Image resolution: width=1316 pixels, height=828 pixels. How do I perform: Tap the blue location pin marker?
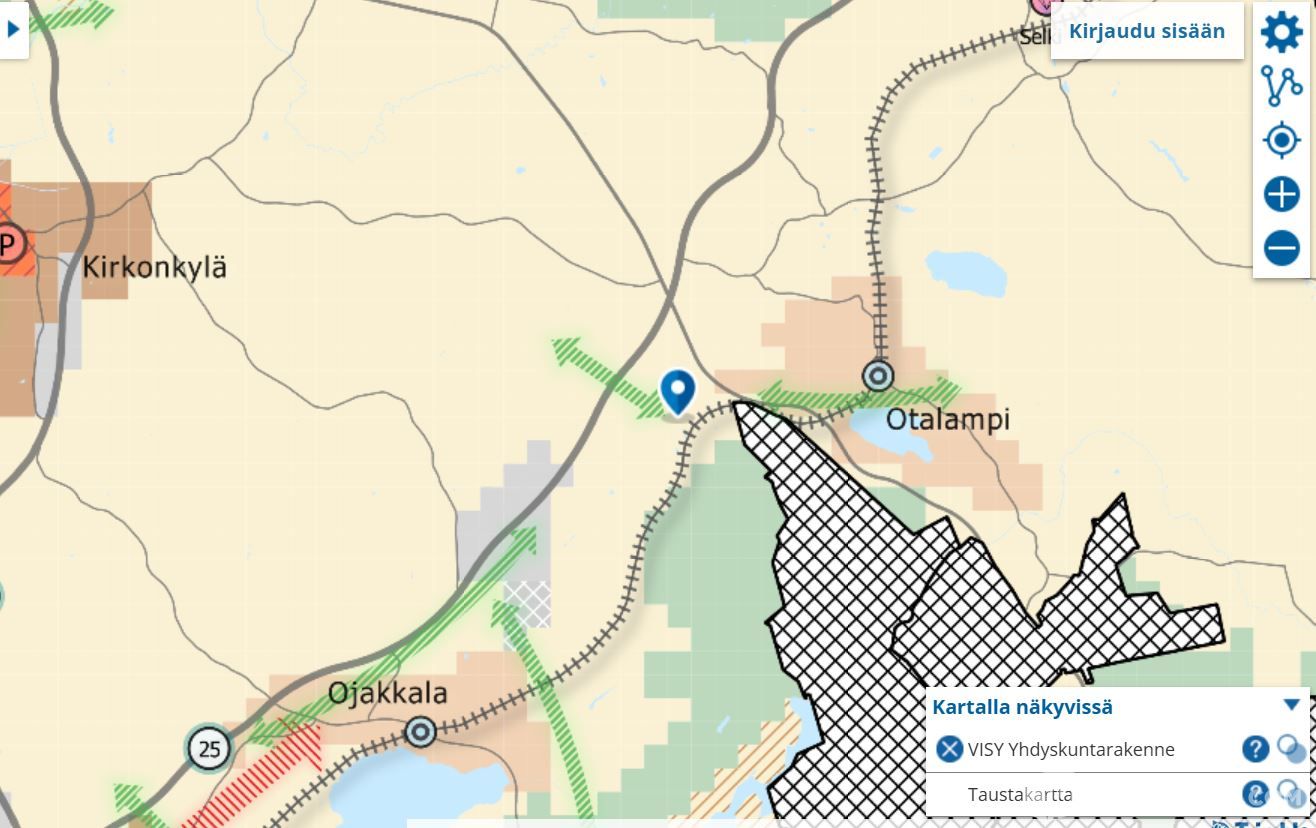[677, 390]
